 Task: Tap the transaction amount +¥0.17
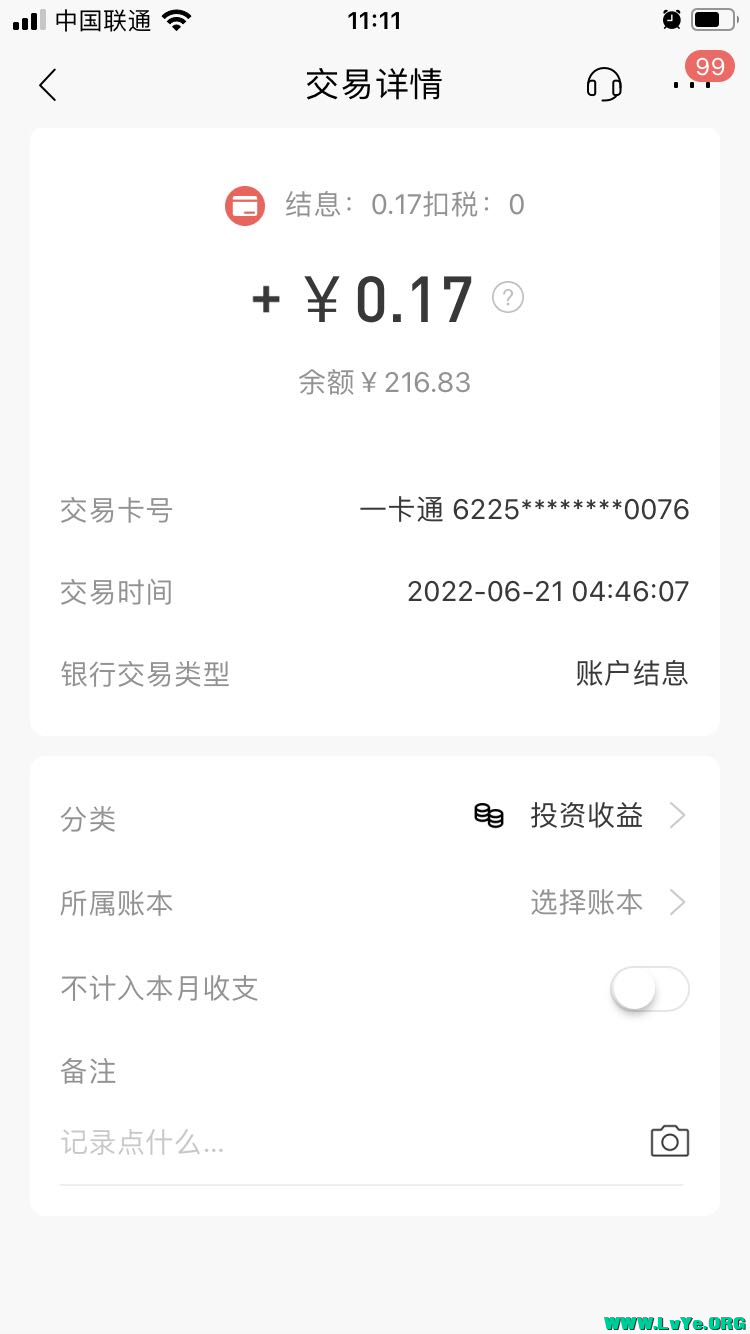(x=367, y=298)
